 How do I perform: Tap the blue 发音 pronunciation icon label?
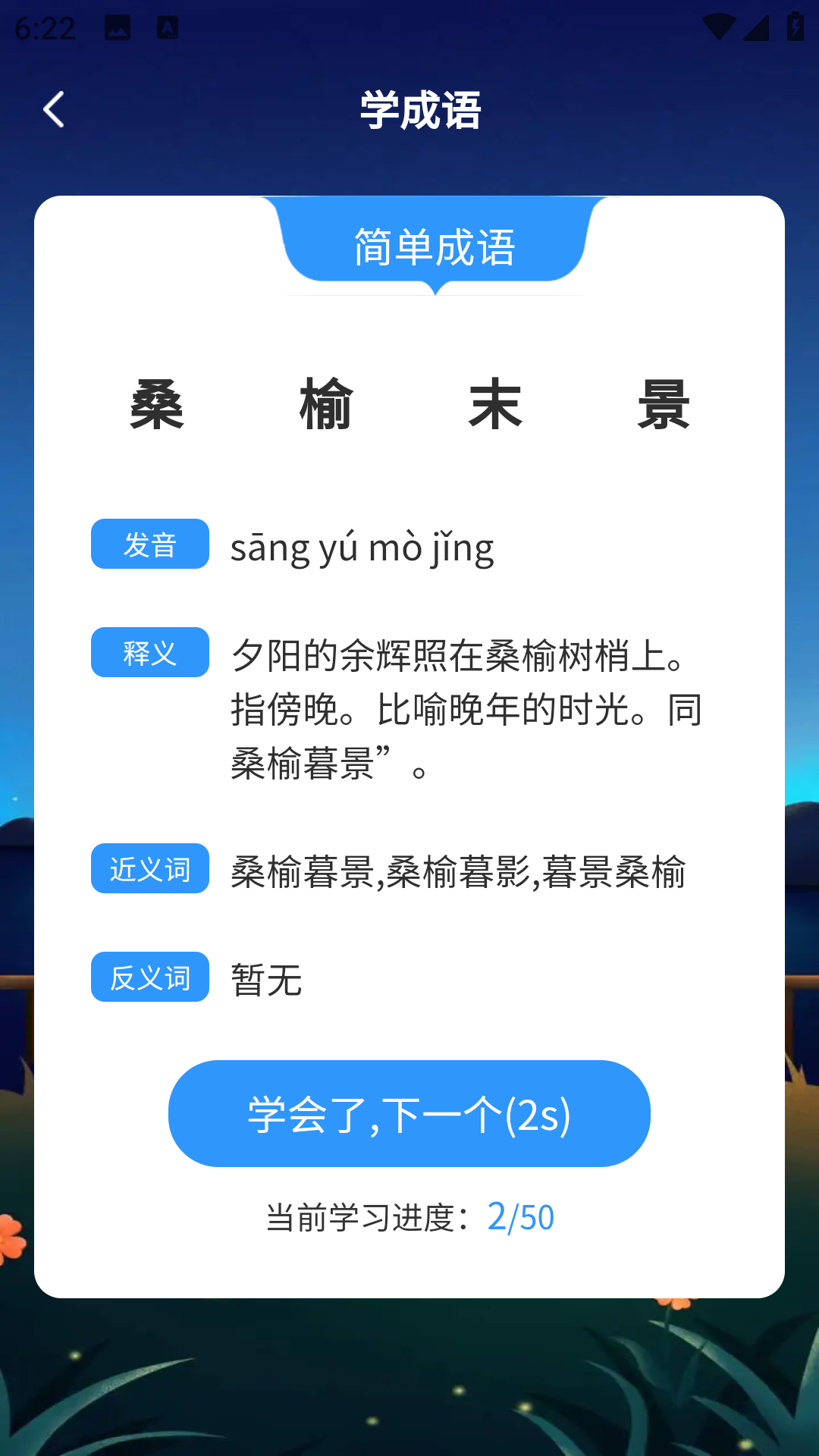149,543
